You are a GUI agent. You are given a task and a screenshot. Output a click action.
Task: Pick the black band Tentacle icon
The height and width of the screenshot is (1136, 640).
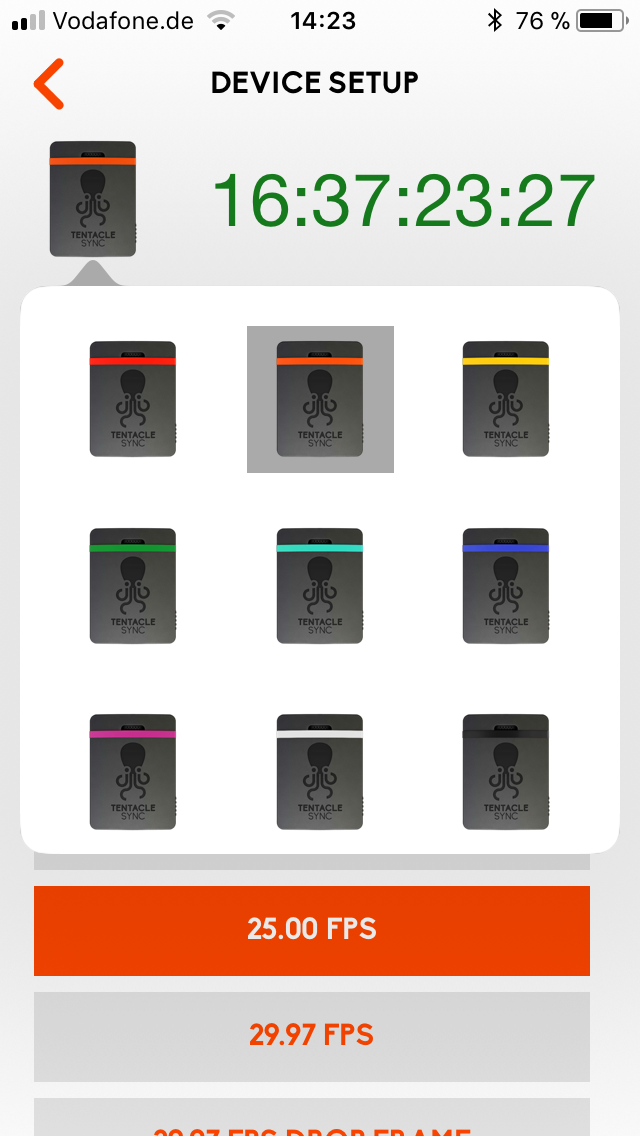coord(506,772)
